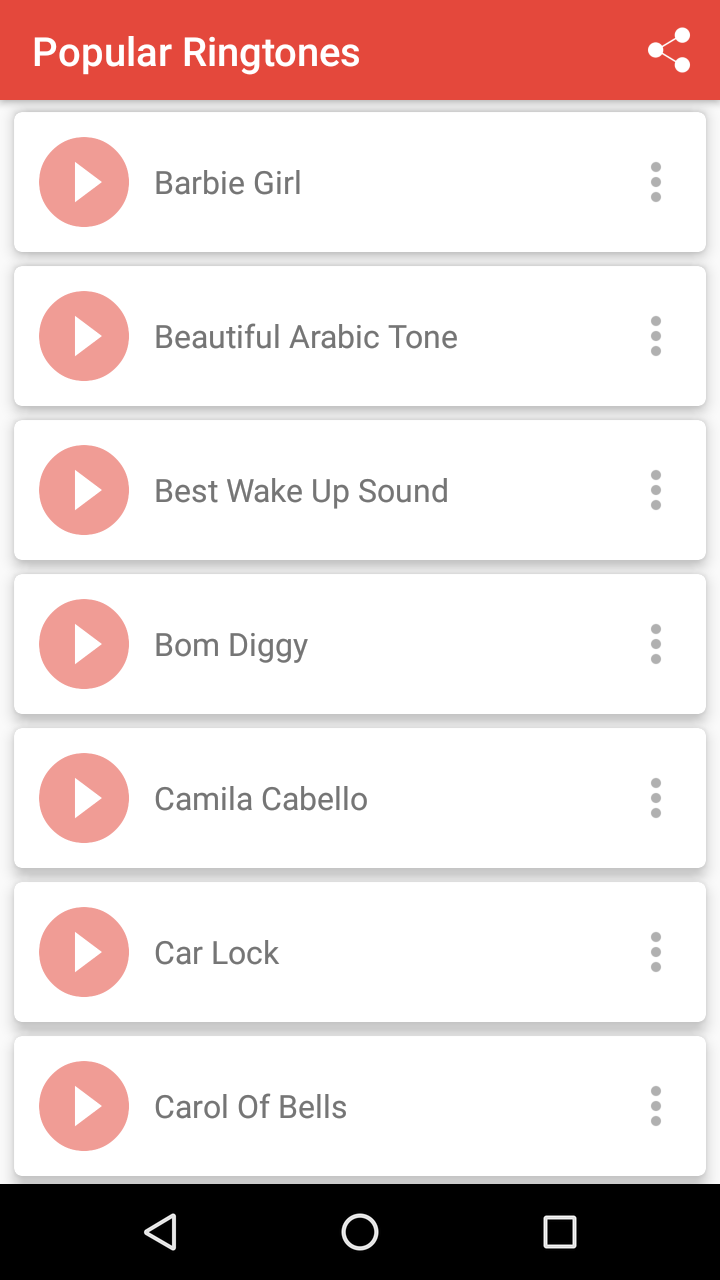
Task: Show overflow menu for Best Wake Up Sound
Action: click(x=656, y=490)
